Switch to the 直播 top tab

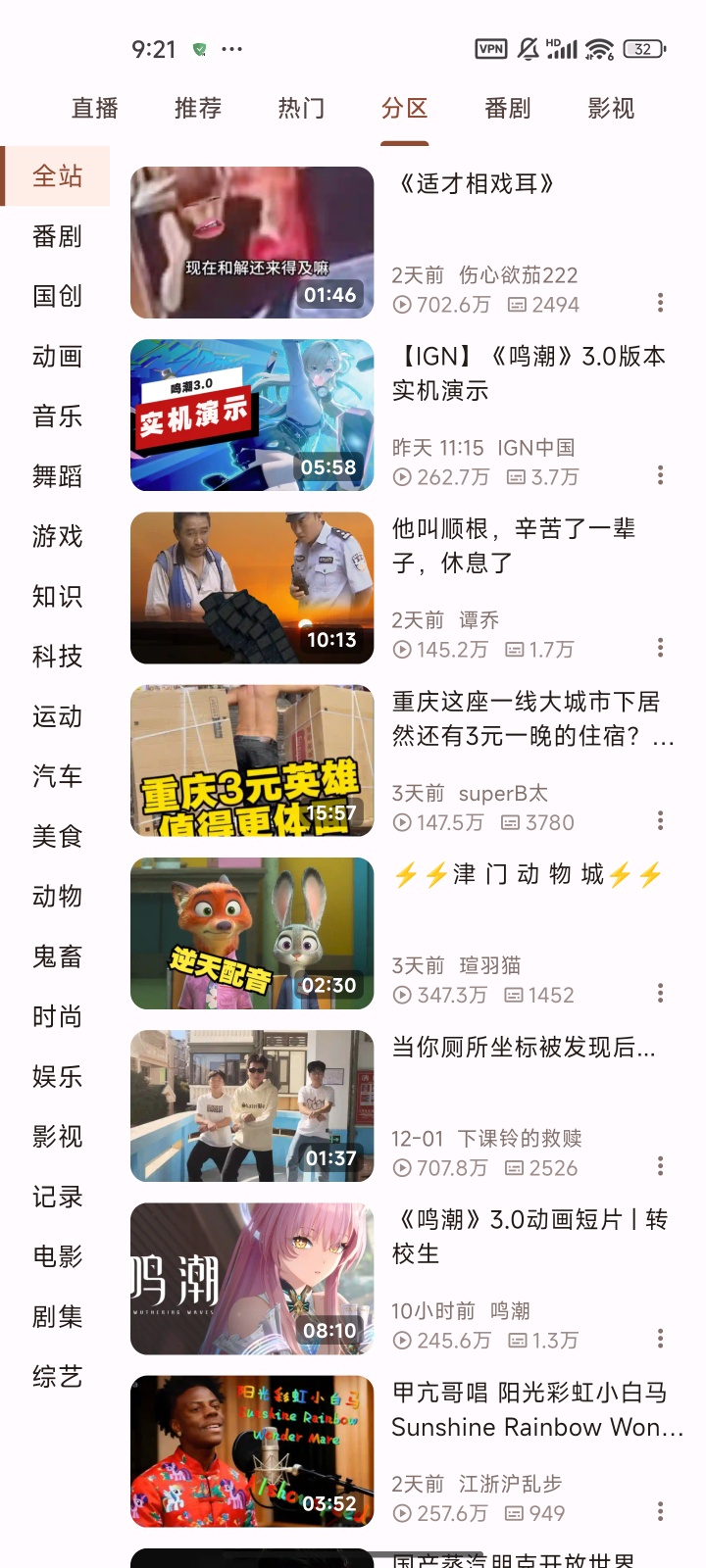click(x=94, y=109)
